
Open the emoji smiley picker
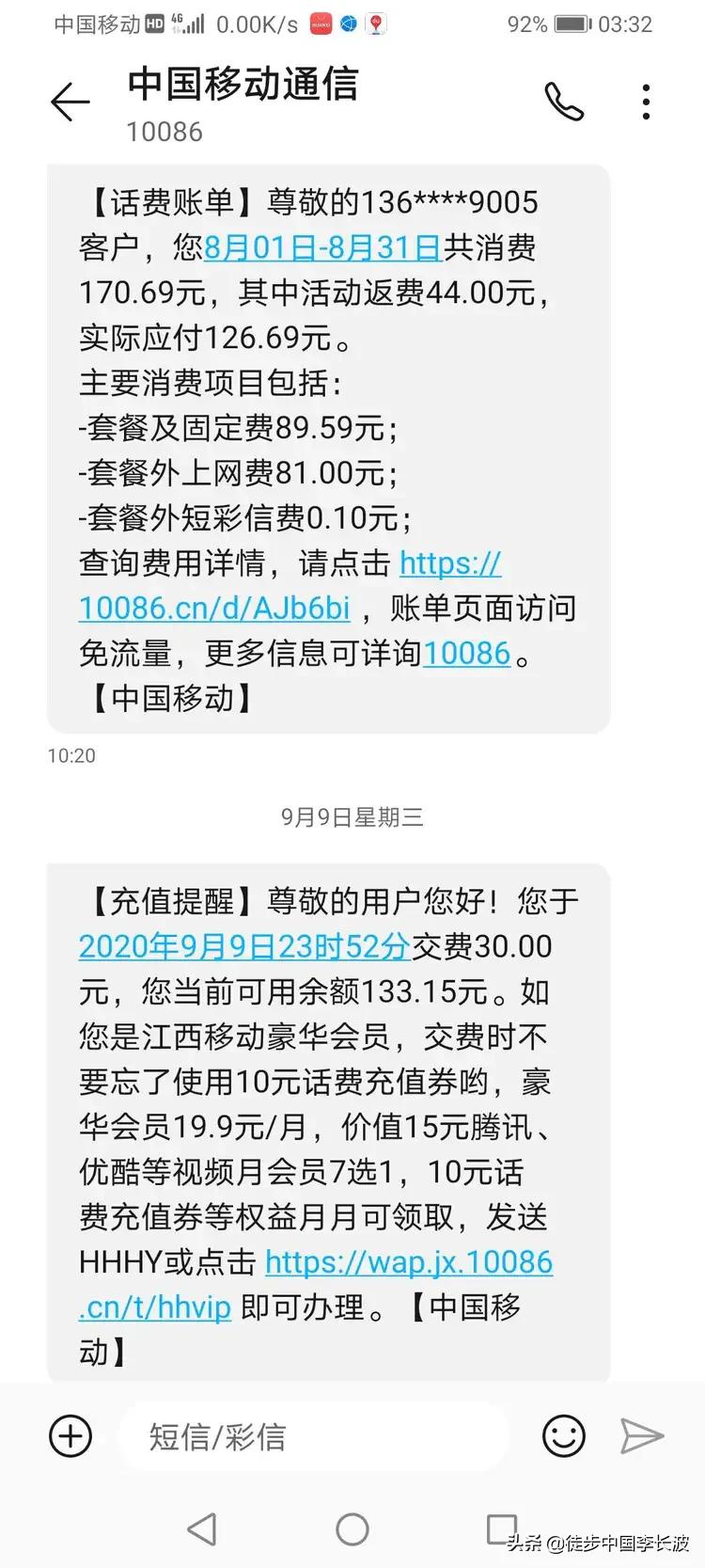coord(563,1436)
